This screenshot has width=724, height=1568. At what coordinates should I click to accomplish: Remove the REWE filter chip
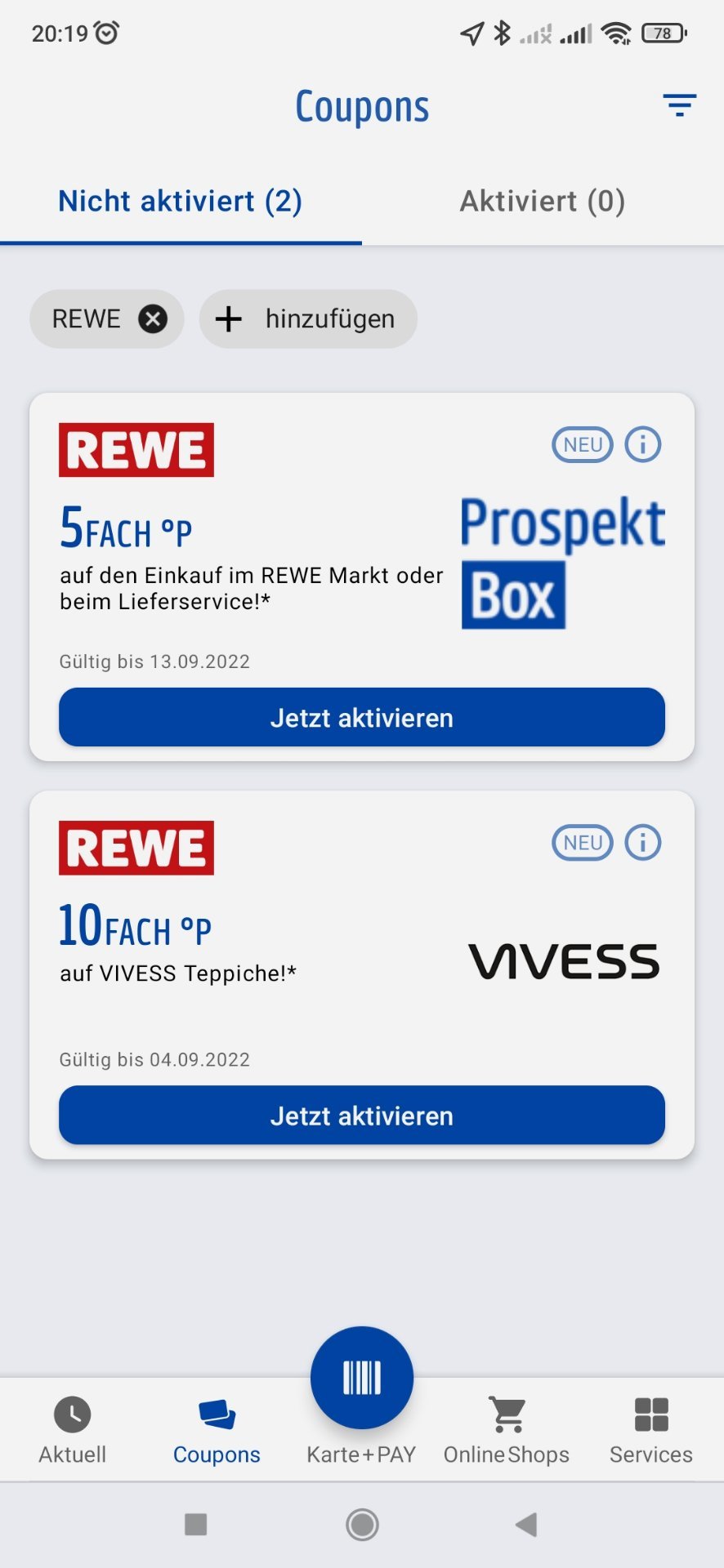pyautogui.click(x=153, y=318)
